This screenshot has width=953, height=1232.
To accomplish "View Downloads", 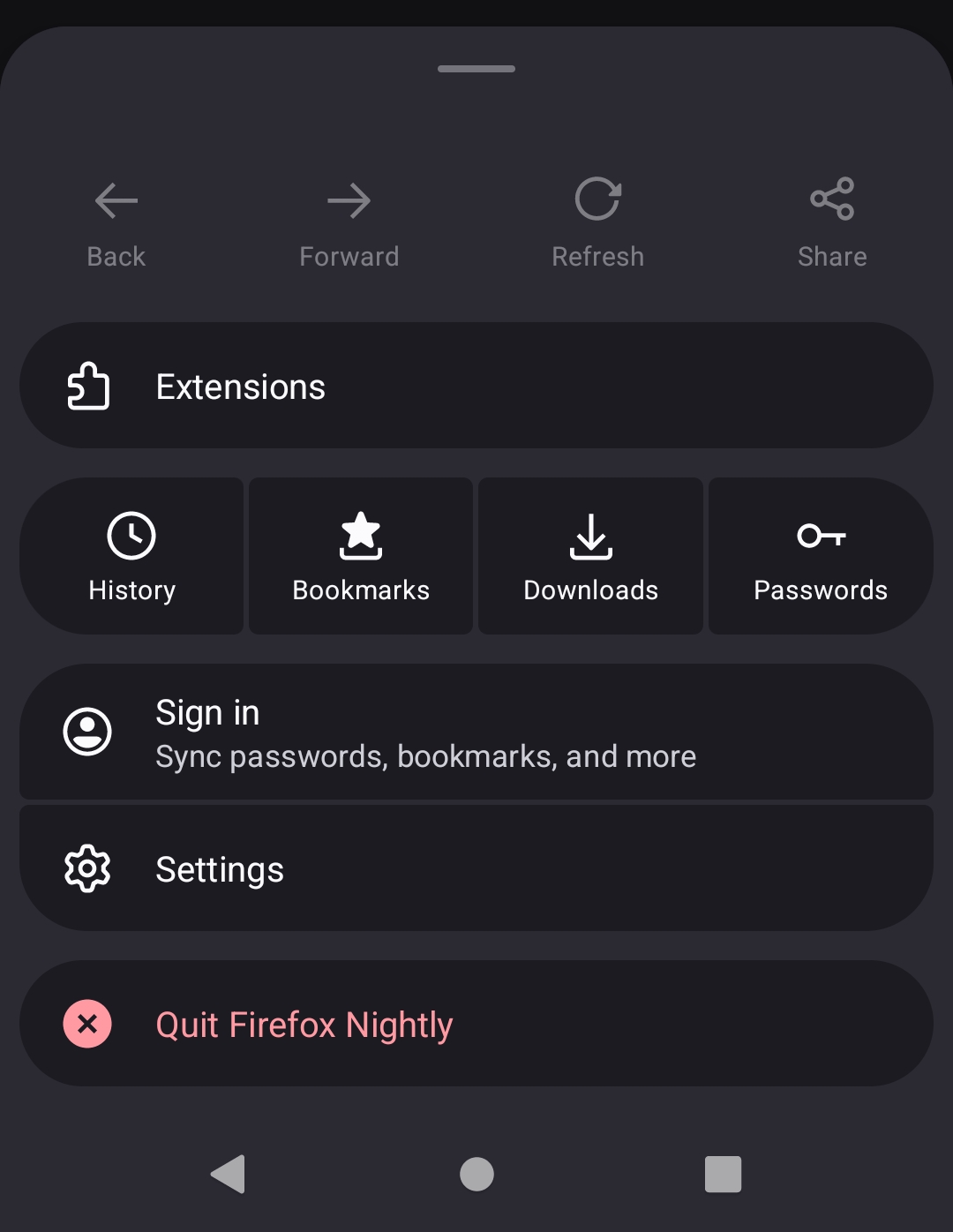I will pos(590,556).
